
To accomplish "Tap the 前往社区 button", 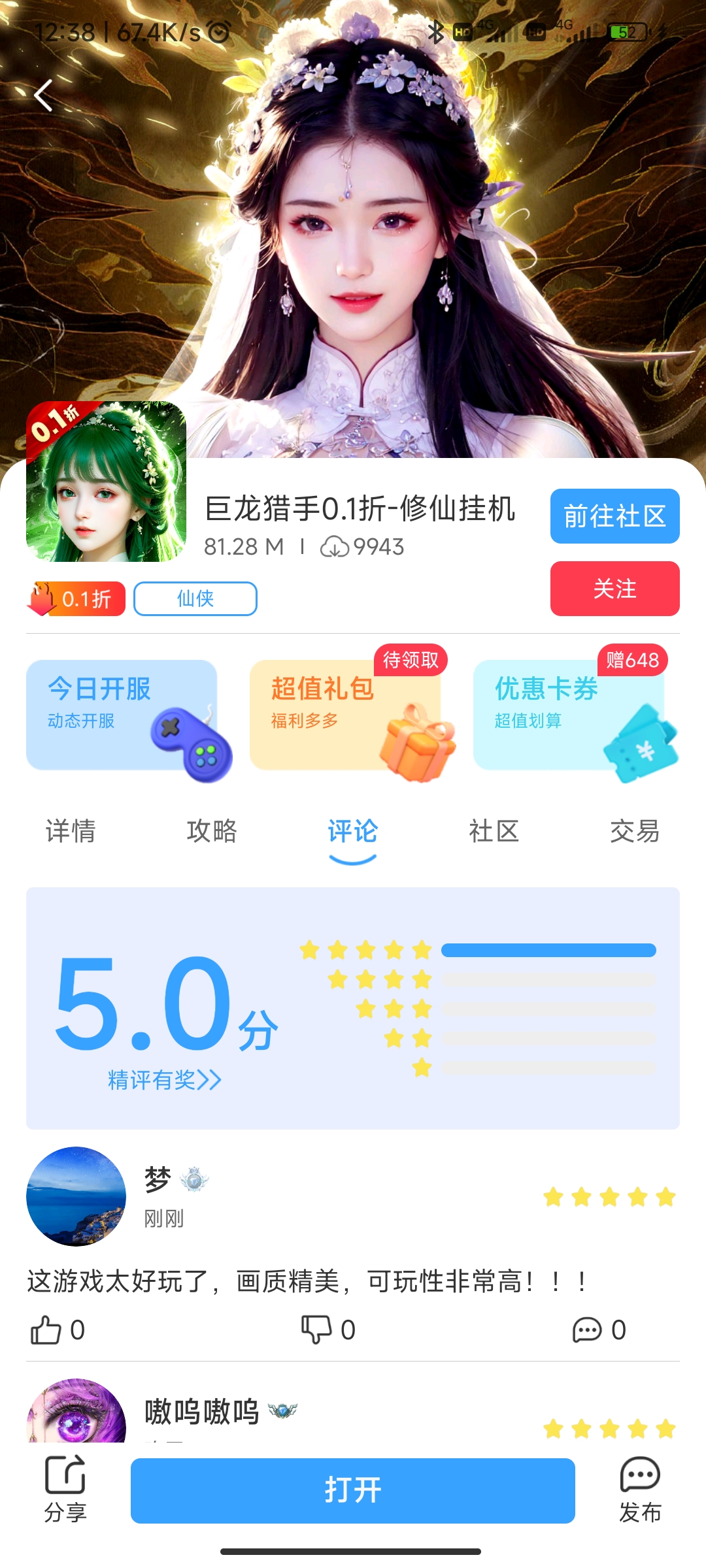I will (614, 516).
